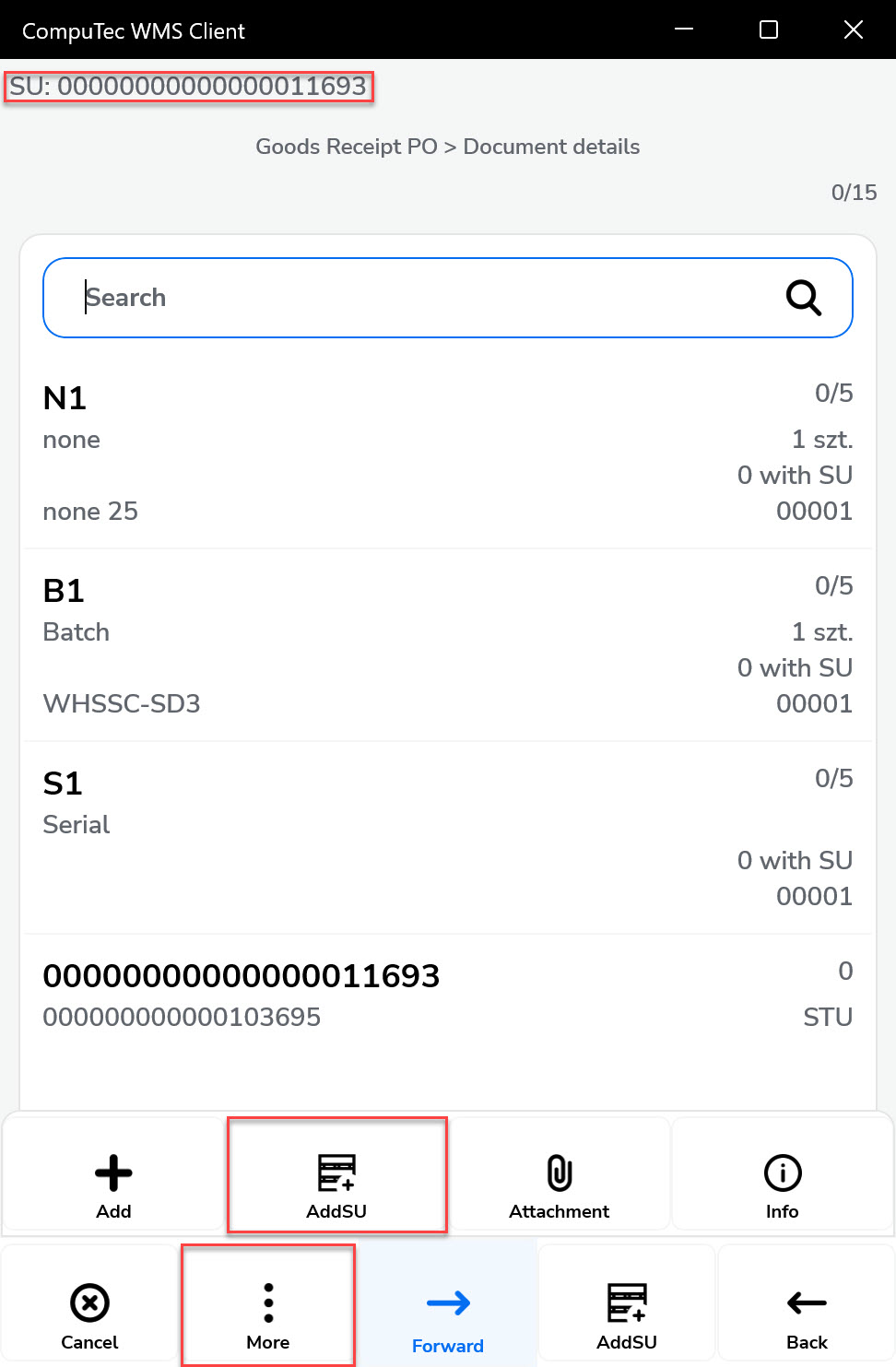
Task: Tap the AddSU button next to Back
Action: 627,1315
